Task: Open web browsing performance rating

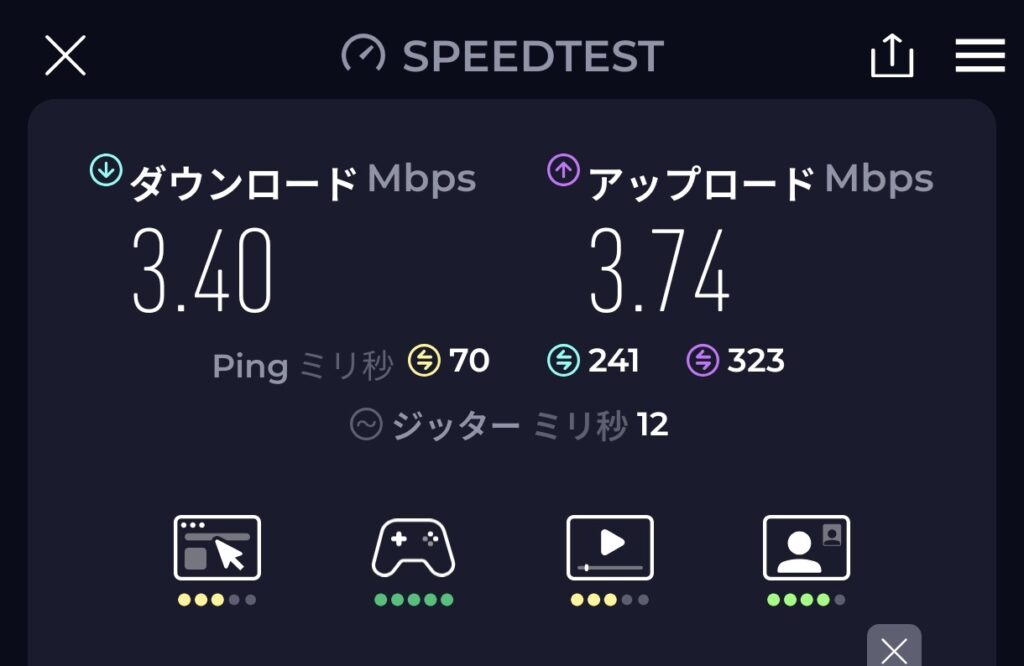Action: coord(217,548)
